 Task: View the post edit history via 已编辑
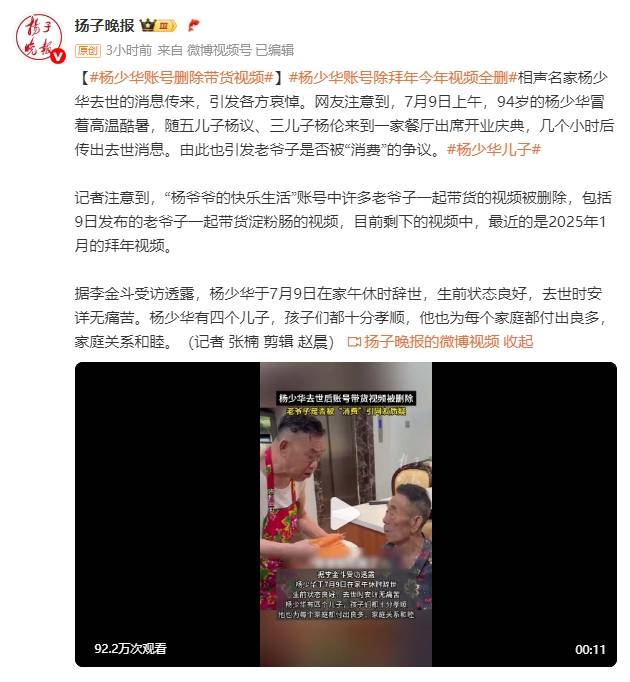(x=274, y=49)
